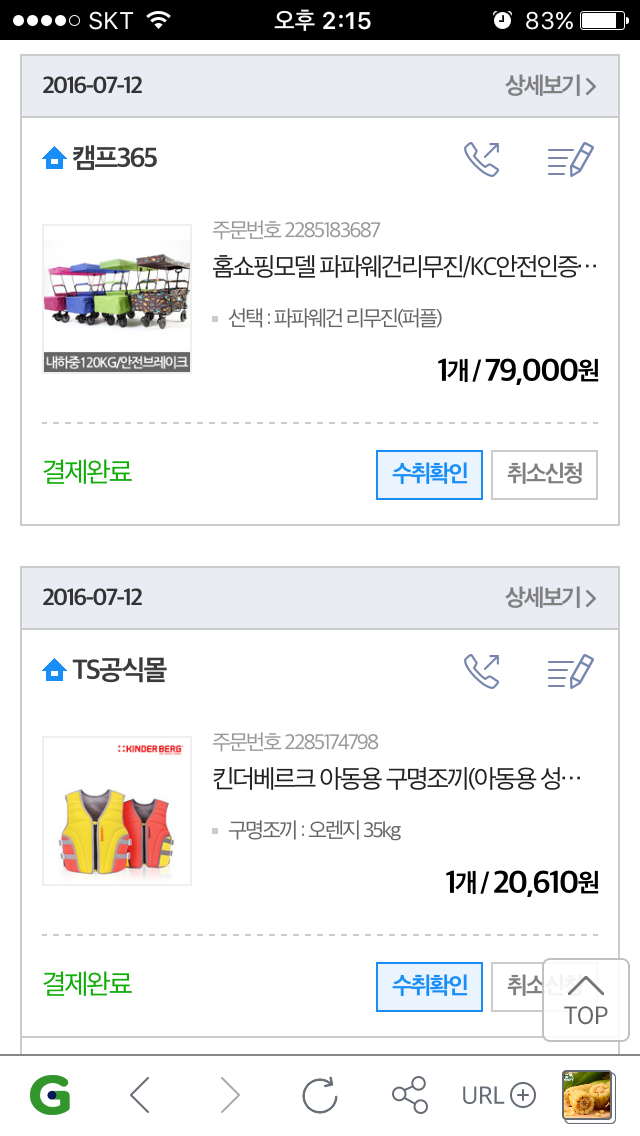Write a note for the TS공식몰 order
Viewport: 640px width, 1136px height.
[570, 671]
